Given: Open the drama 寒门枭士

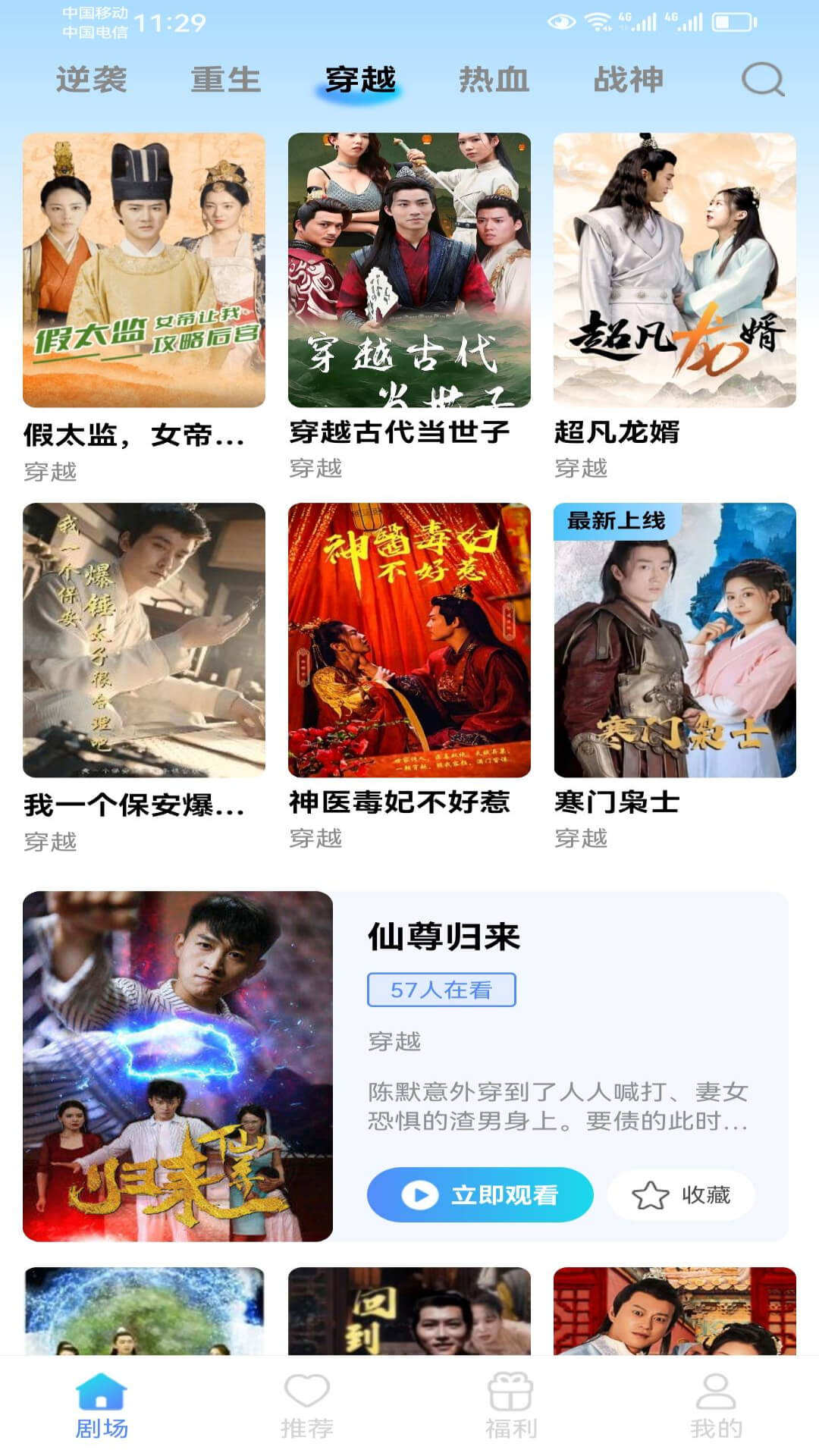Looking at the screenshot, I should pos(675,640).
